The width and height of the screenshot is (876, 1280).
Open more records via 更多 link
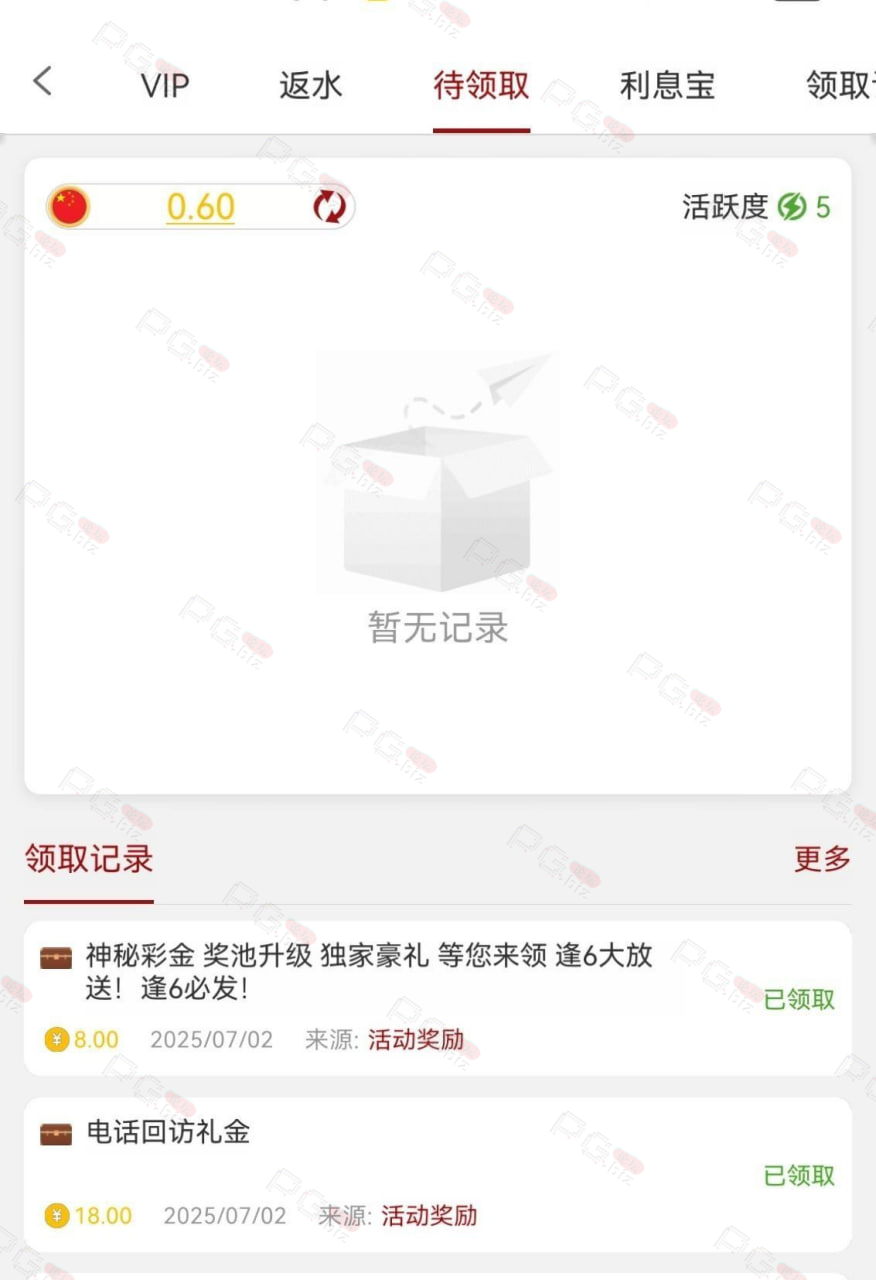click(x=822, y=860)
